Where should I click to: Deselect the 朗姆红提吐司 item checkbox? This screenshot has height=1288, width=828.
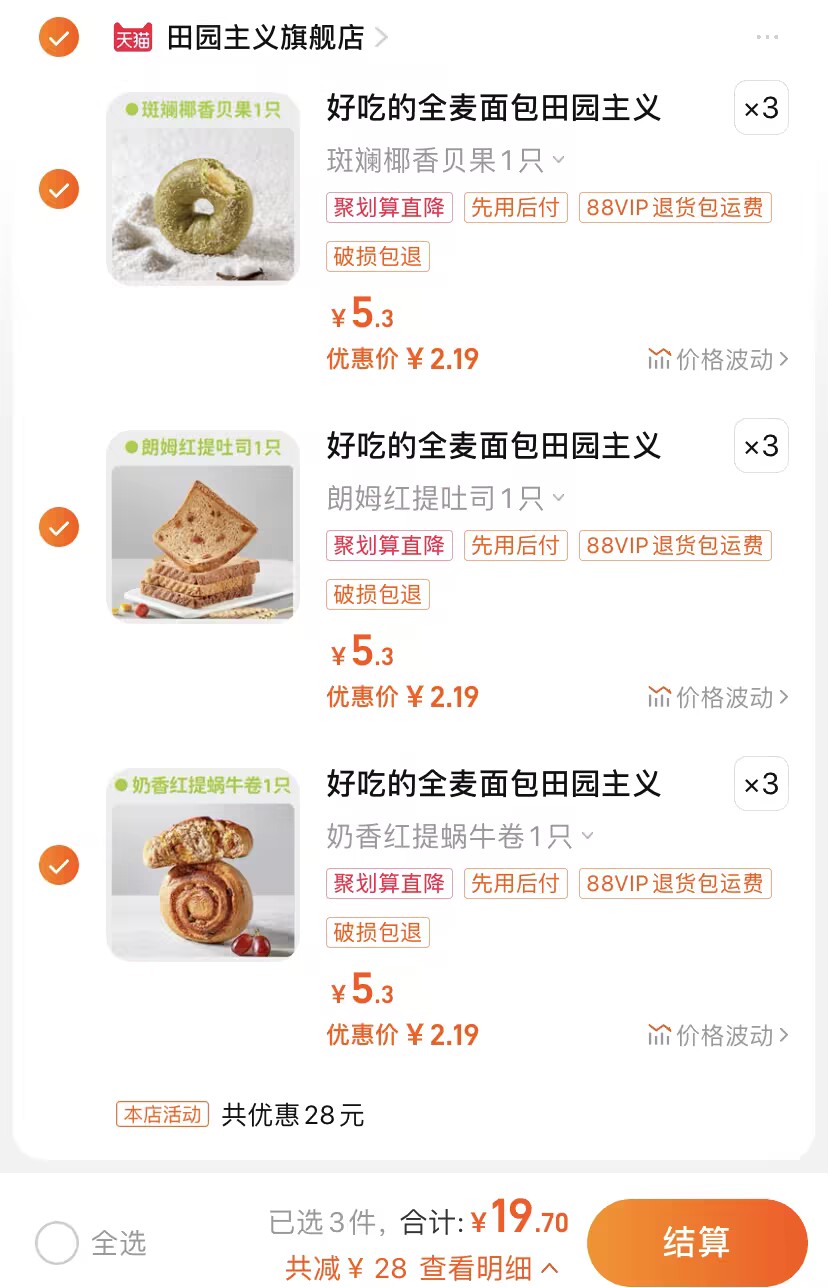[58, 526]
